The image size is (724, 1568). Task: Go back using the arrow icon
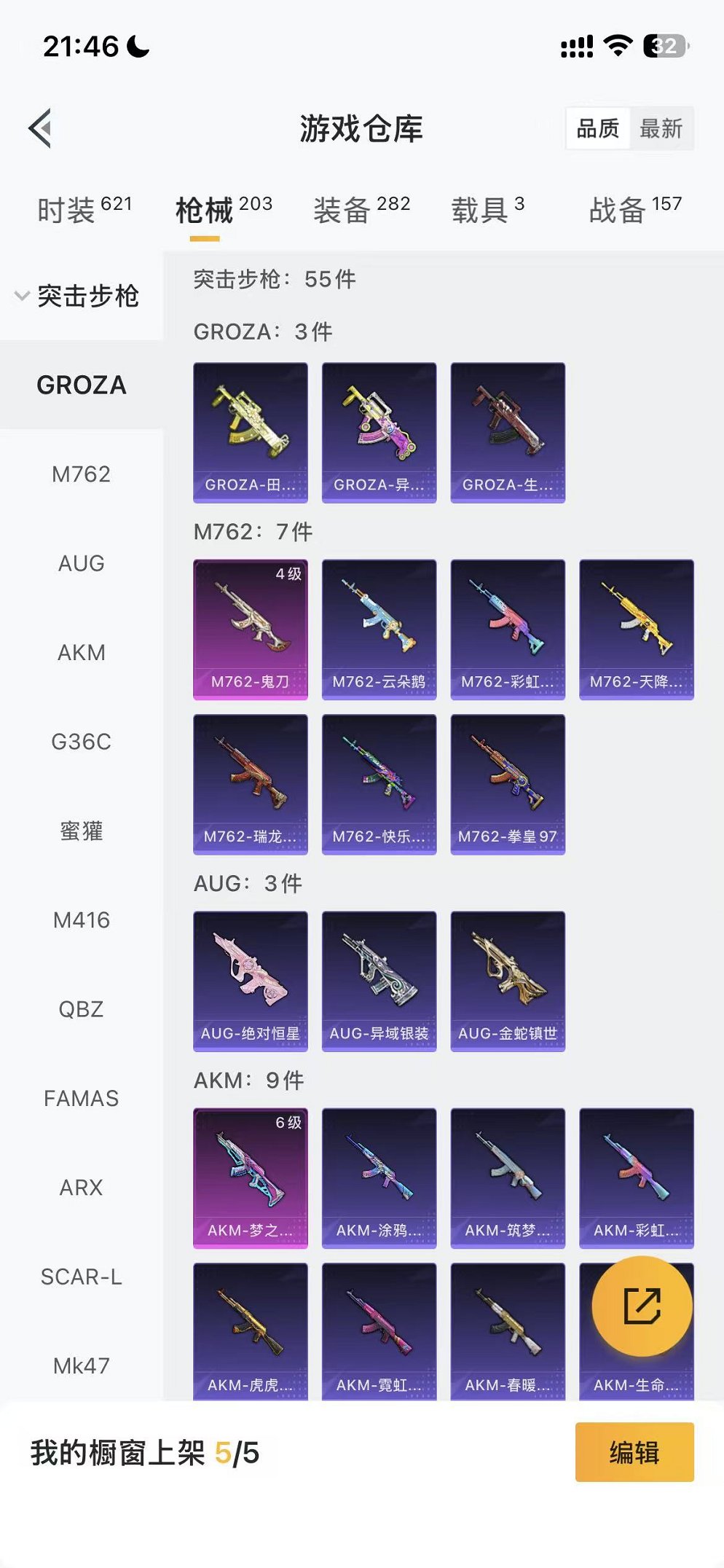(41, 128)
